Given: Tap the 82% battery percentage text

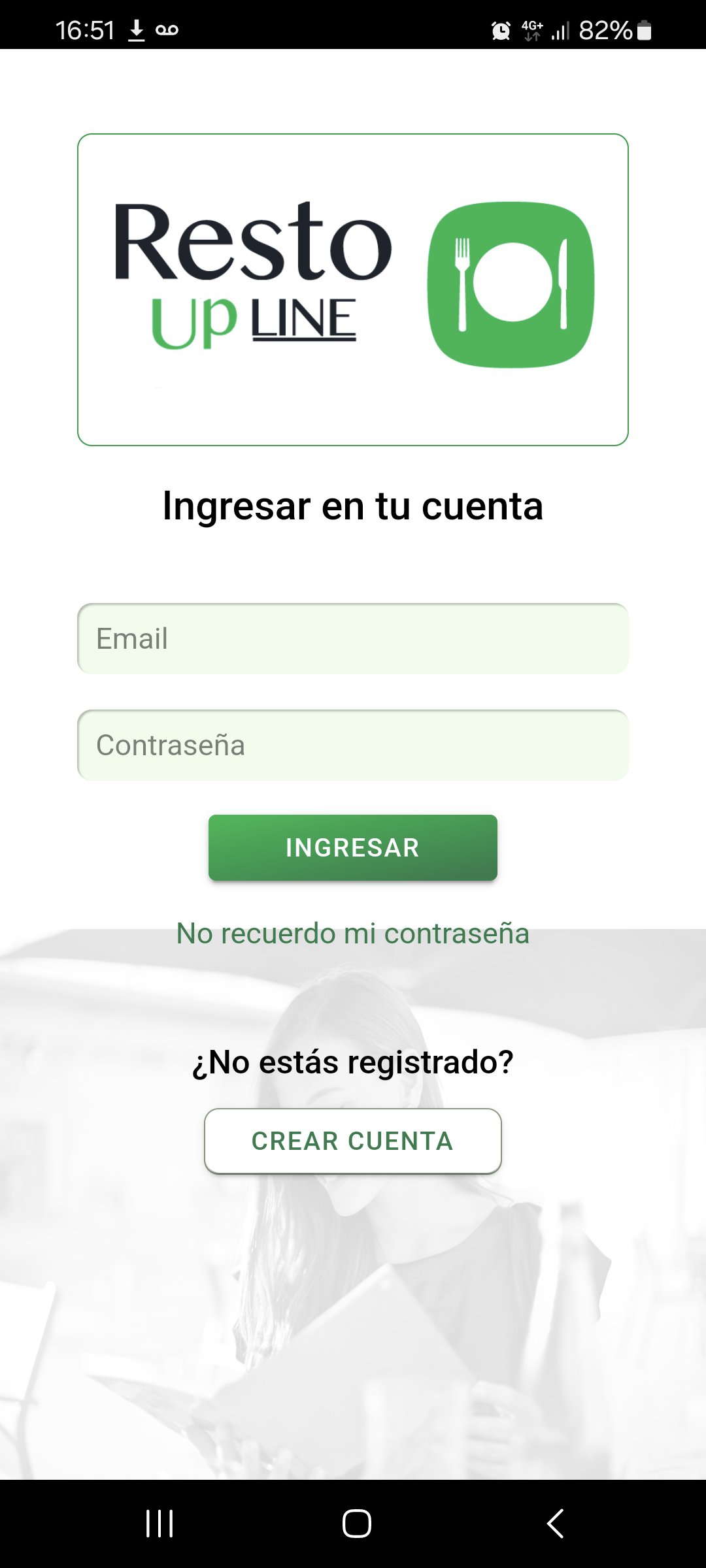Looking at the screenshot, I should (605, 29).
